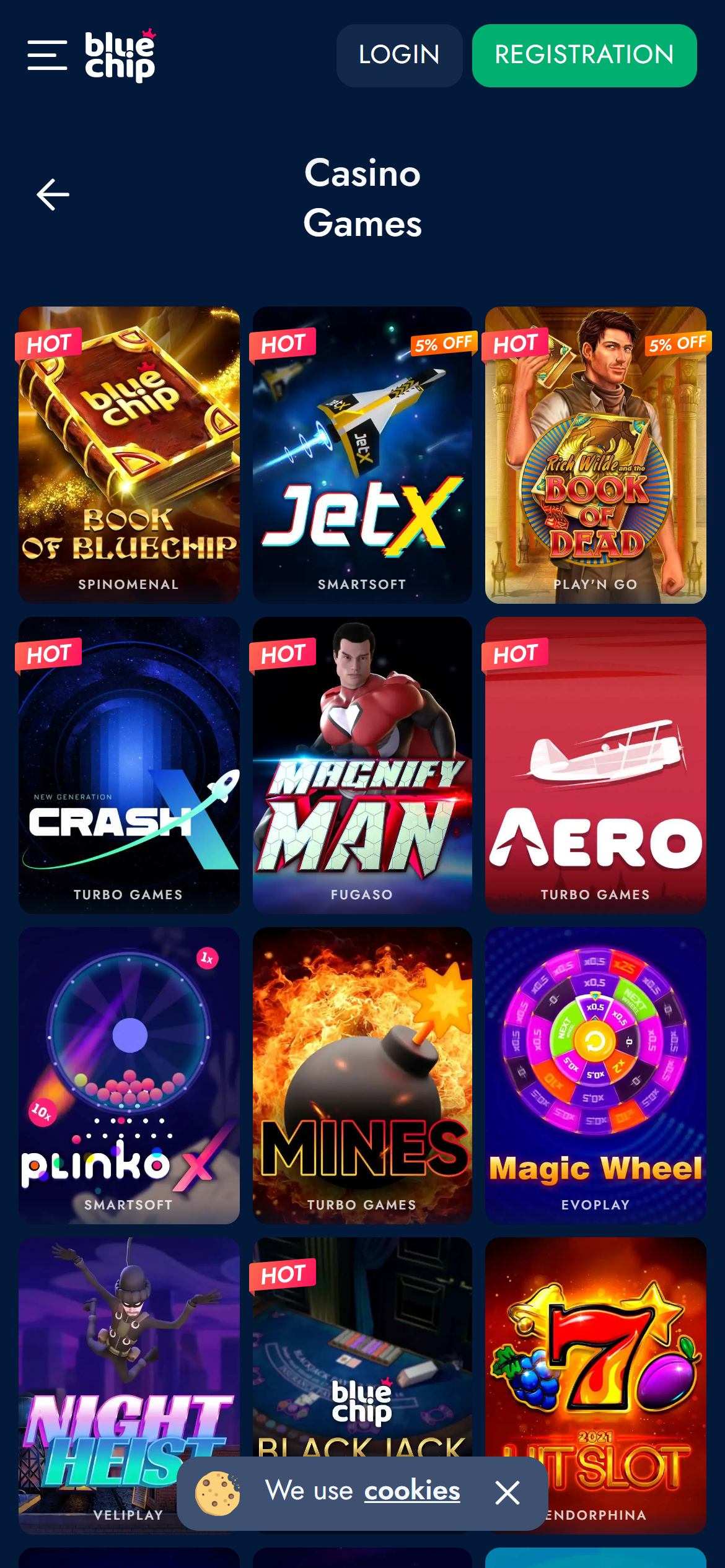Open the Book of Bluechip game

(129, 455)
